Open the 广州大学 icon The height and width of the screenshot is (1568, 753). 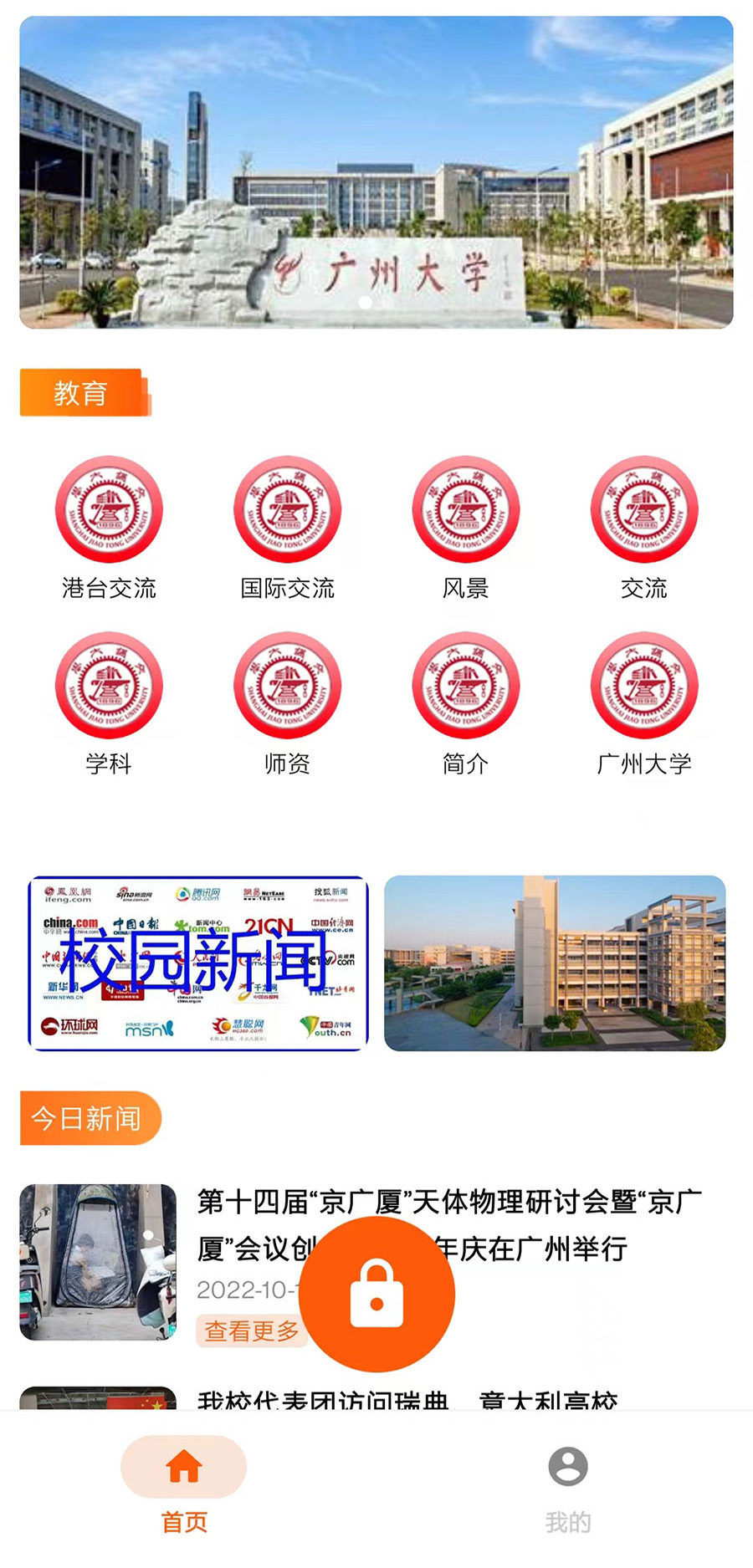(x=644, y=687)
